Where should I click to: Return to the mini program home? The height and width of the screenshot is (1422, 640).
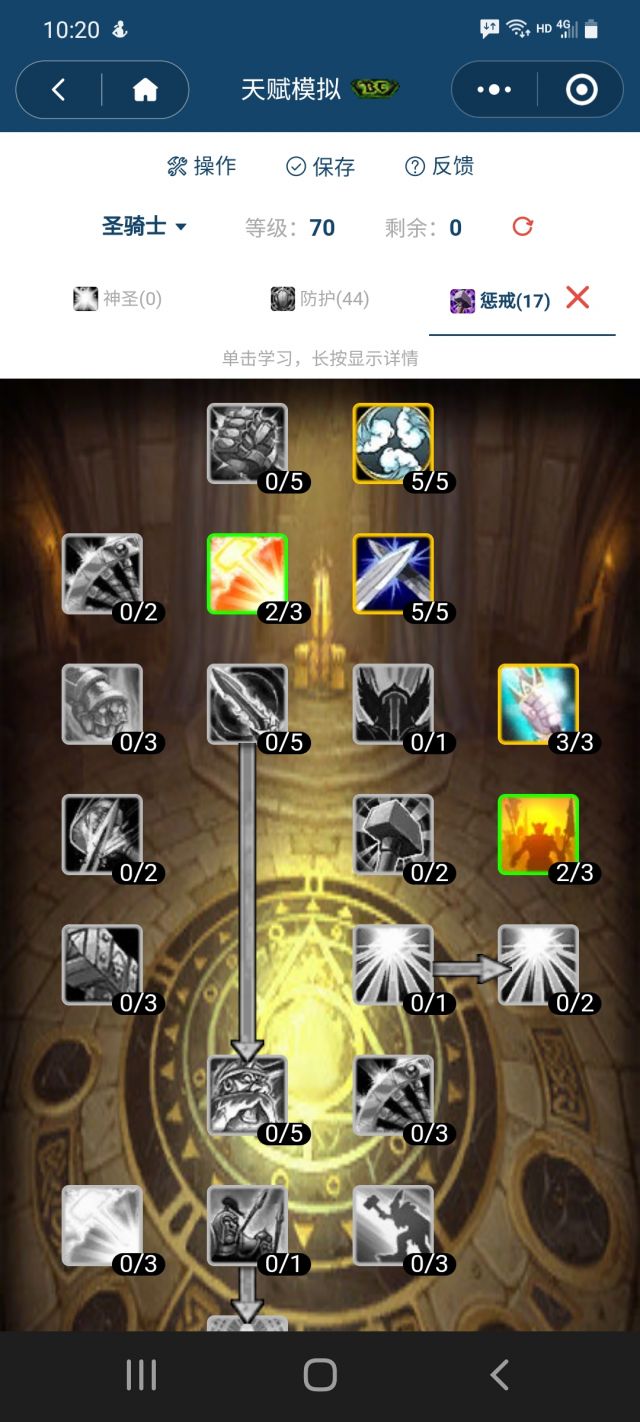point(145,90)
